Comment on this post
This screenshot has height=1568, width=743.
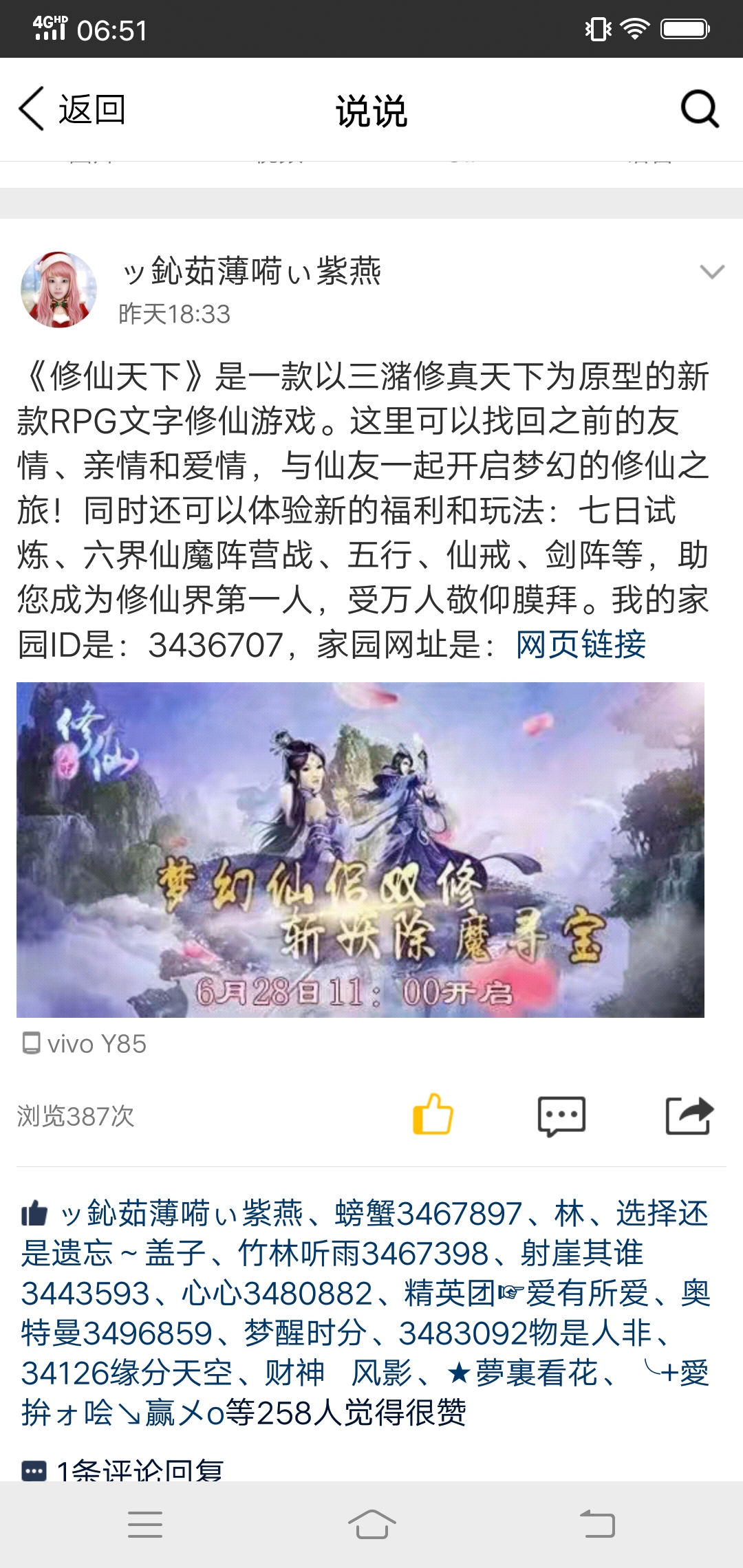click(x=561, y=1115)
